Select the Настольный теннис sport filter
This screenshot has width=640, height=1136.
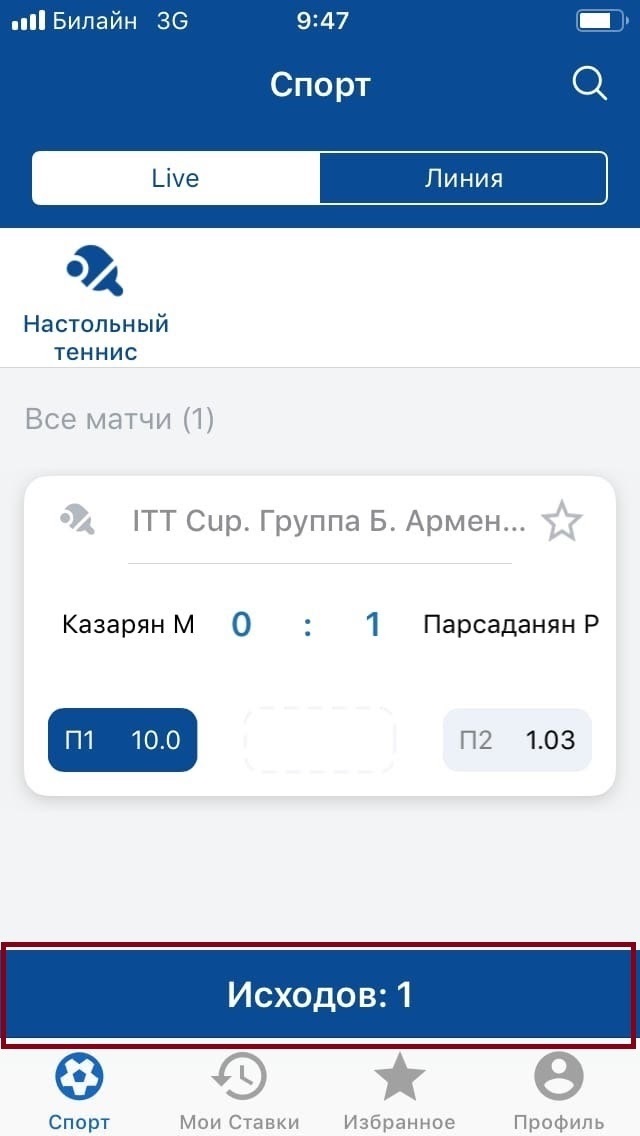pos(96,304)
